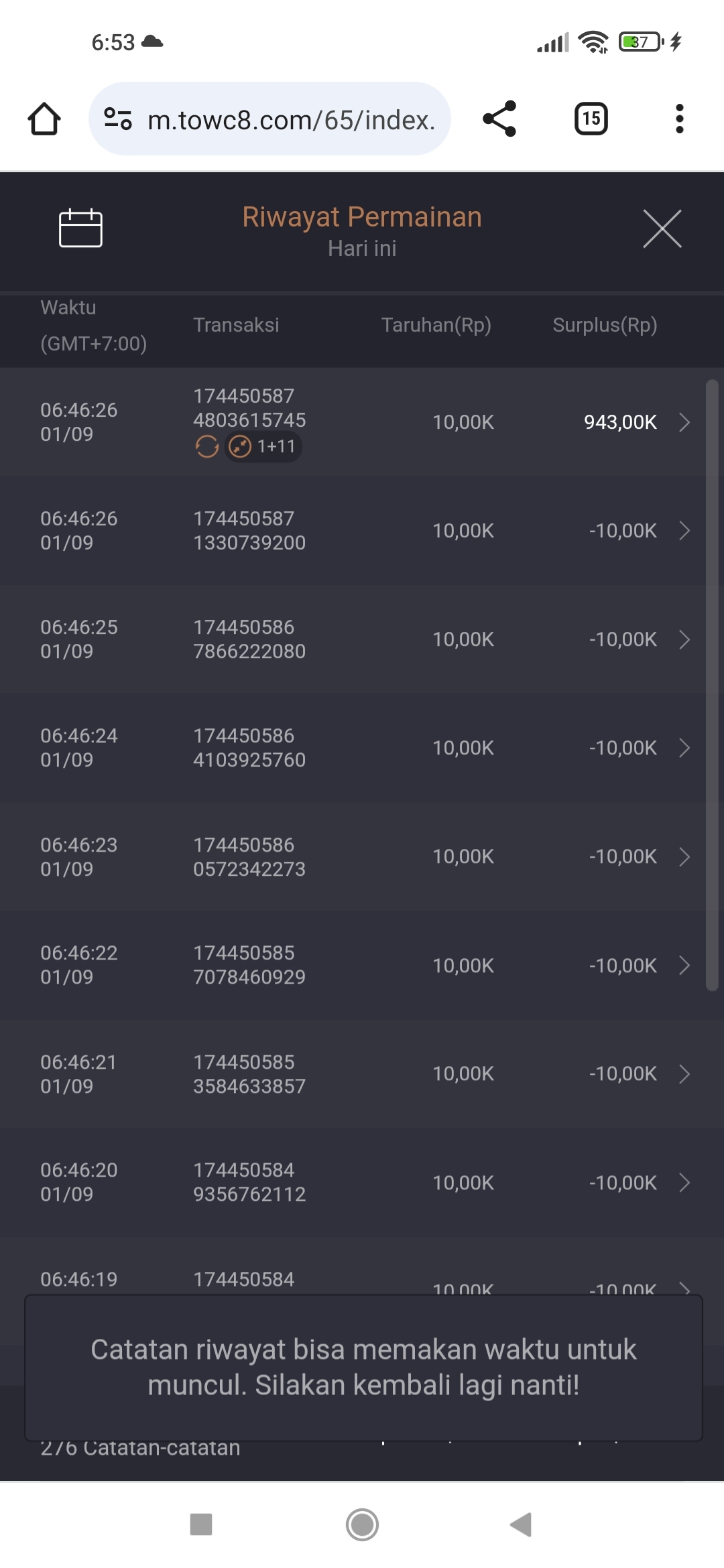Open recent apps from the navigation bar
Screen dimensions: 724x1568
[x=201, y=1524]
